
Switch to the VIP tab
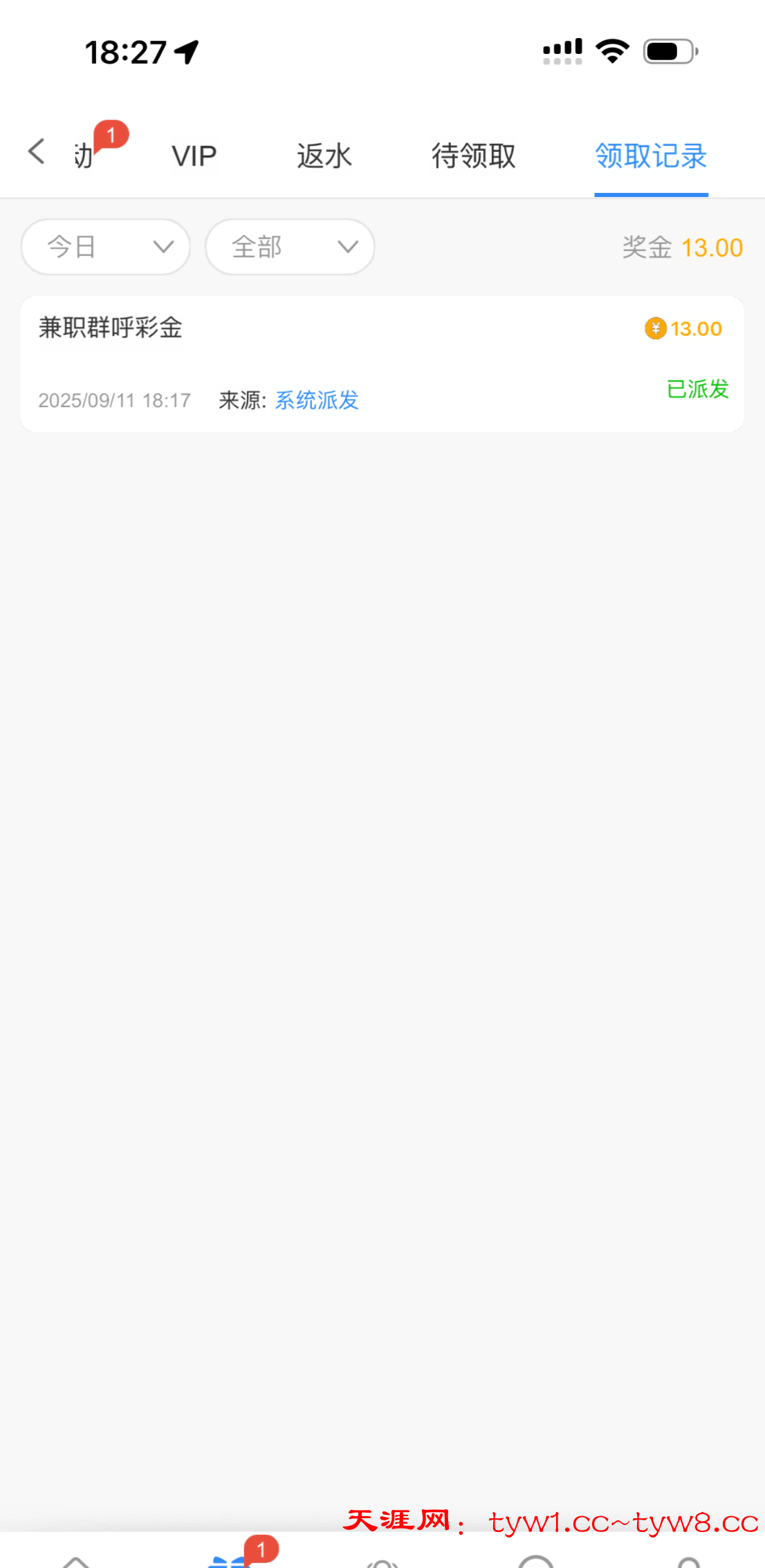coord(194,156)
